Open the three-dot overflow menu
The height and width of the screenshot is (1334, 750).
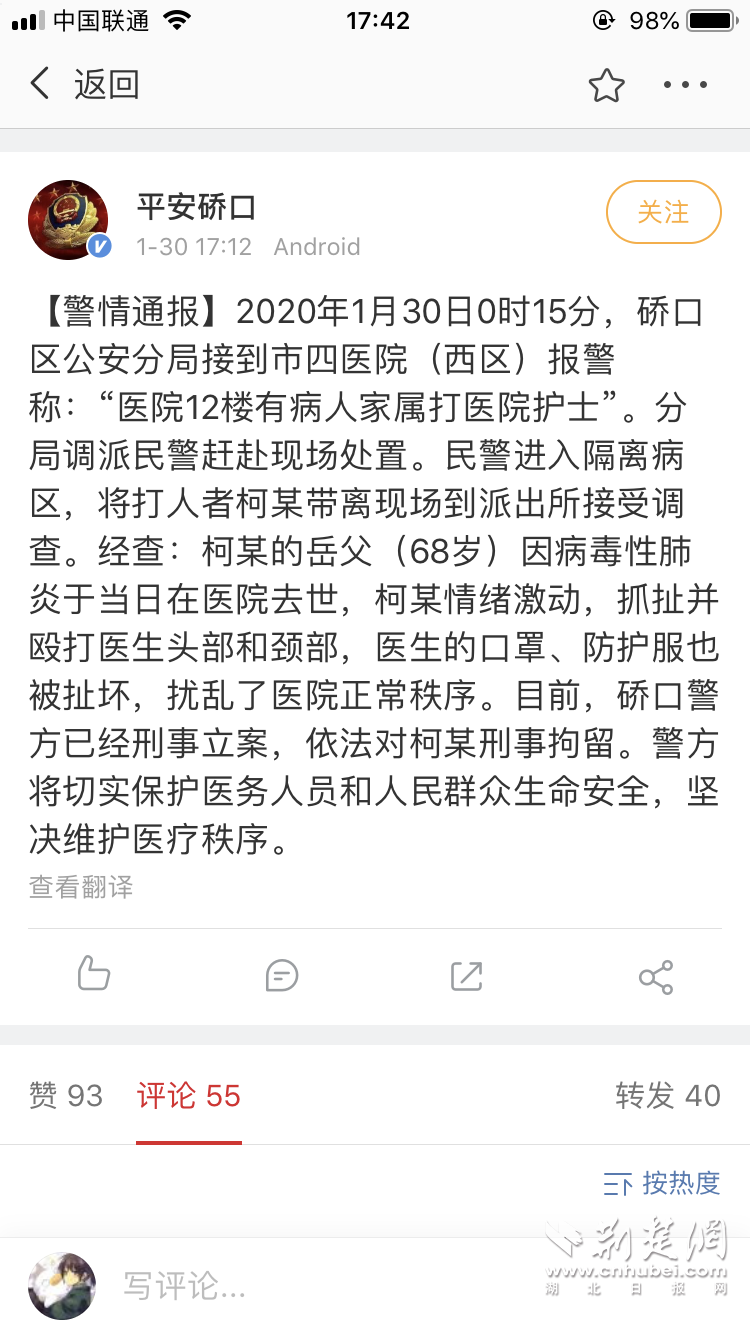coord(686,85)
